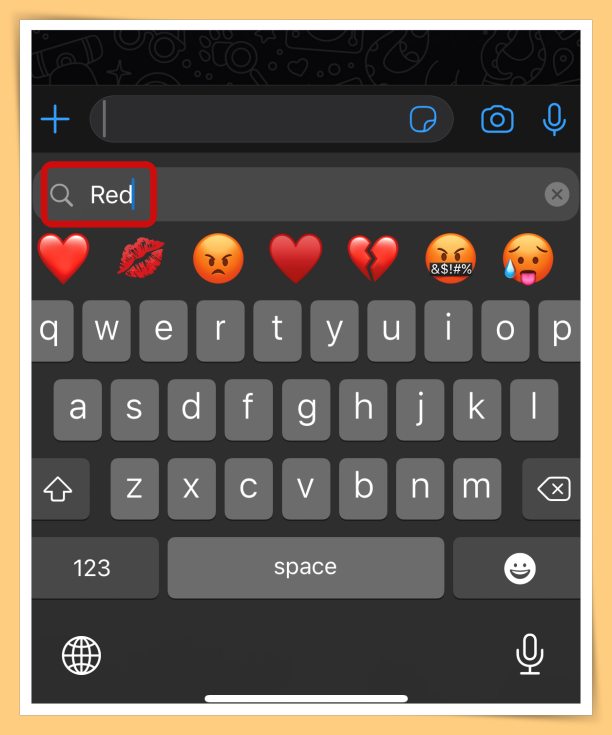Screen dimensions: 612x735
Task: Pick the angry pouting face emoji
Action: pyautogui.click(x=218, y=258)
